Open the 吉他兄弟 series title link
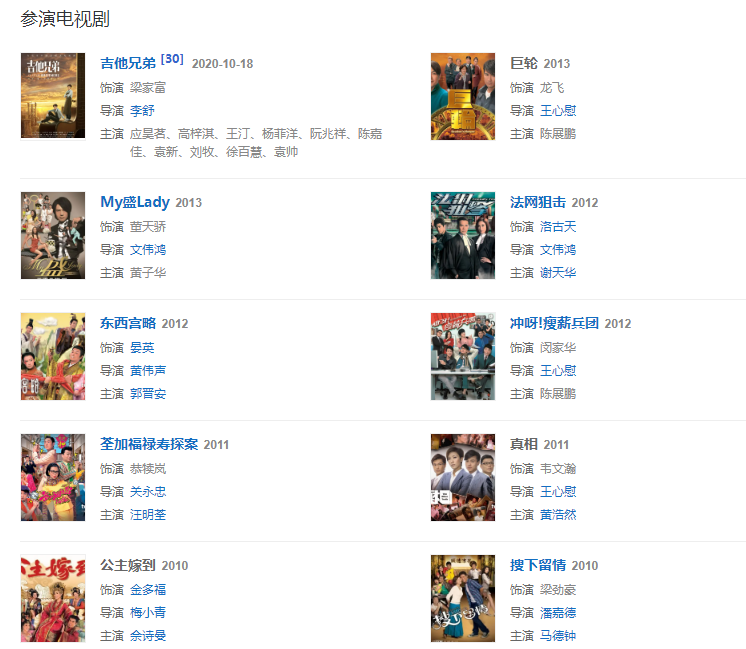The image size is (746, 649). (128, 63)
